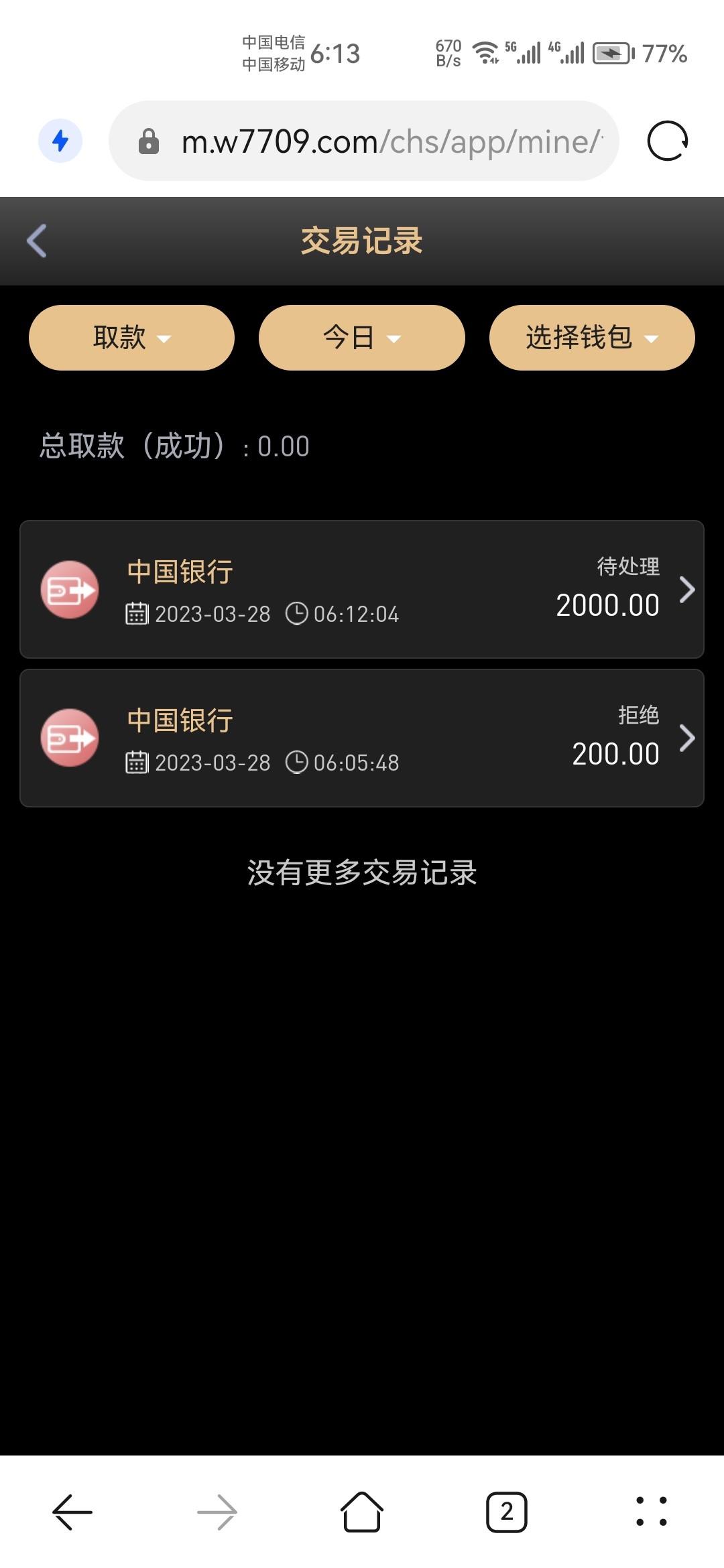Open the browser four-dot menu

pos(652,1512)
